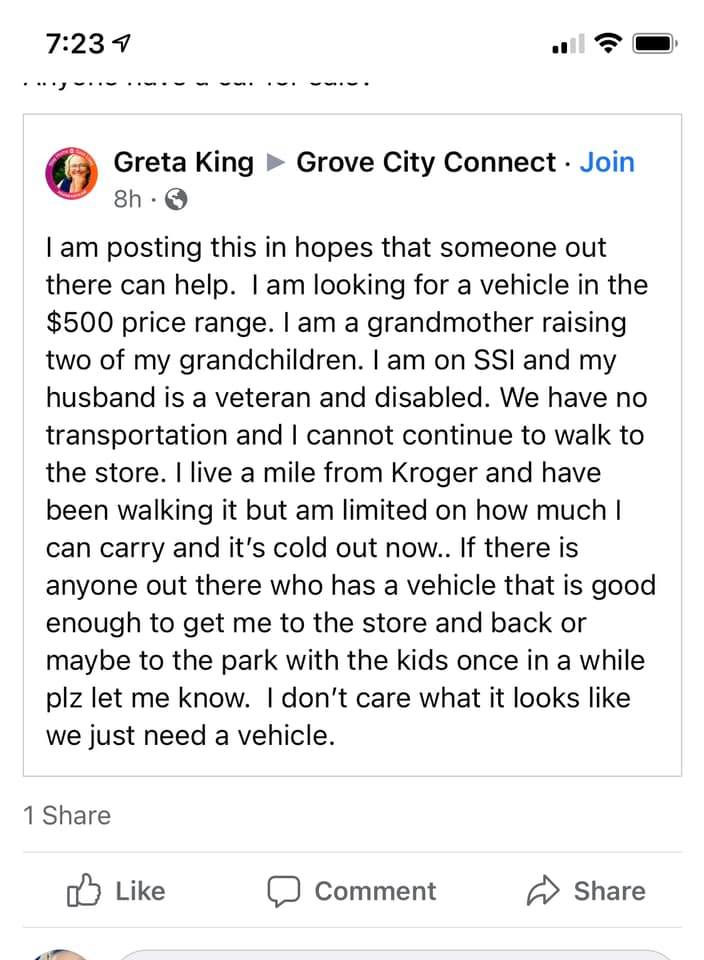This screenshot has height=960, width=704.
Task: Like this shared post
Action: click(x=116, y=891)
